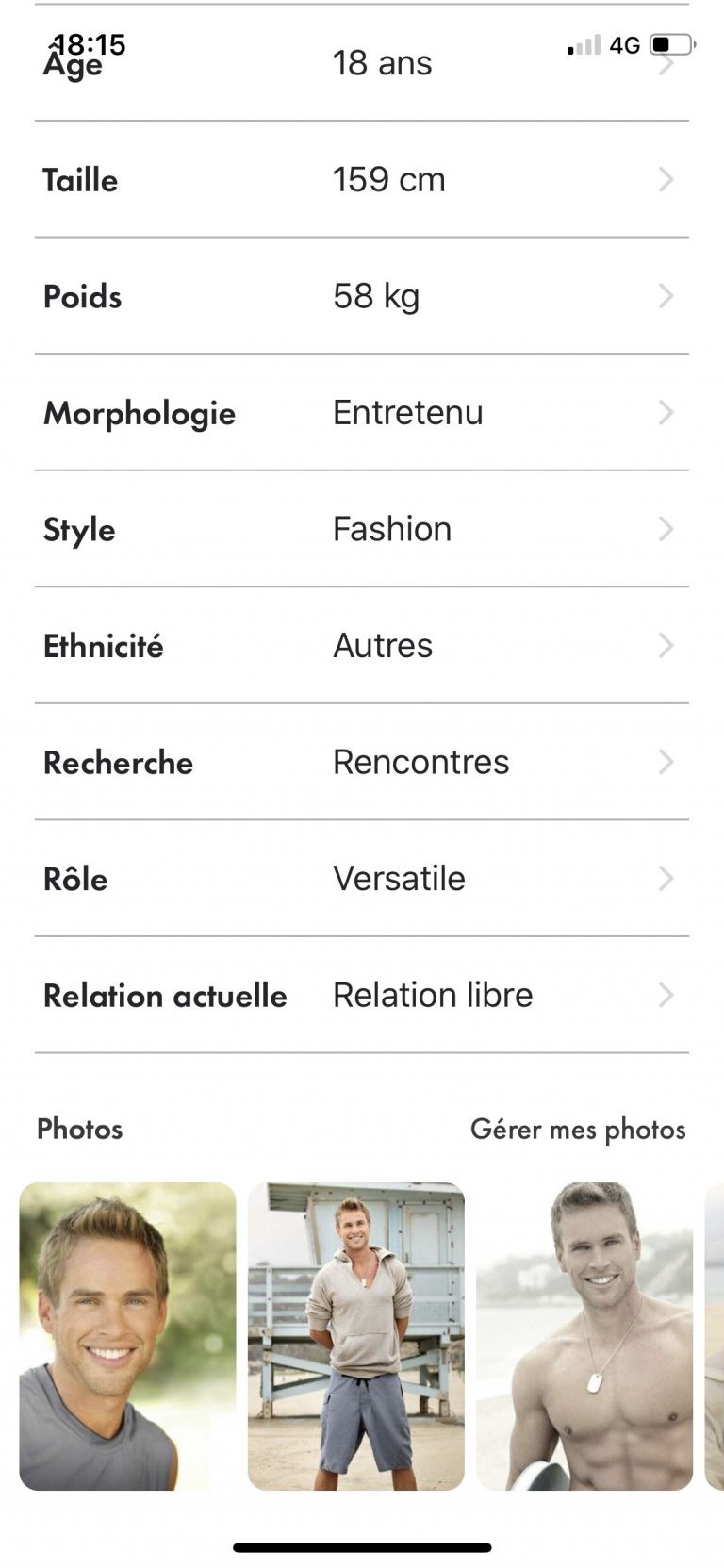Open the close-up portrait photo in grey shirt

[127, 1336]
